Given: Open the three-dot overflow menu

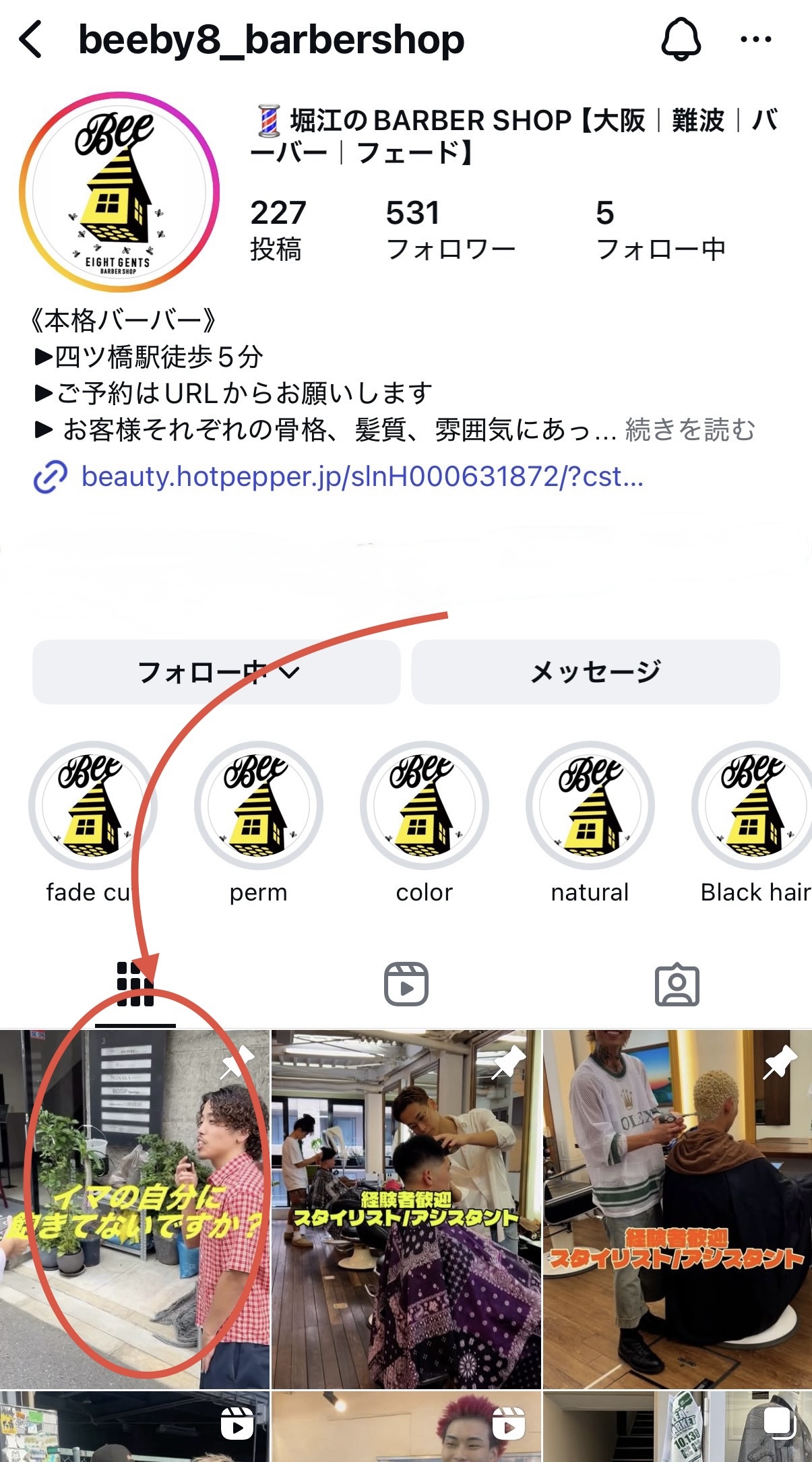Looking at the screenshot, I should click(755, 40).
